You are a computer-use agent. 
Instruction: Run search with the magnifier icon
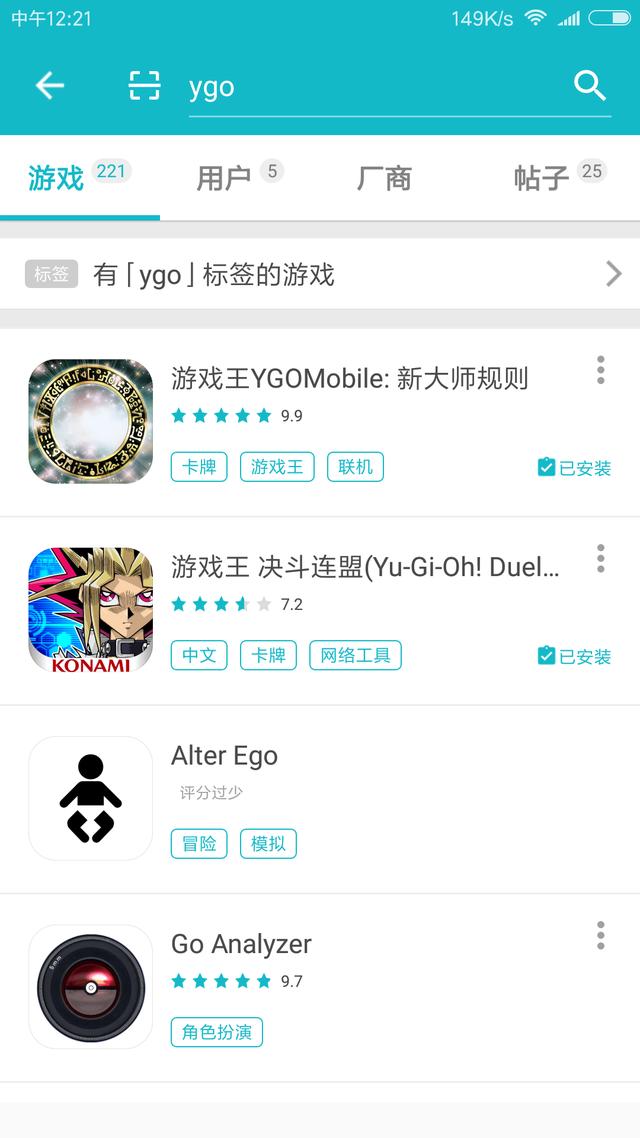(x=590, y=86)
